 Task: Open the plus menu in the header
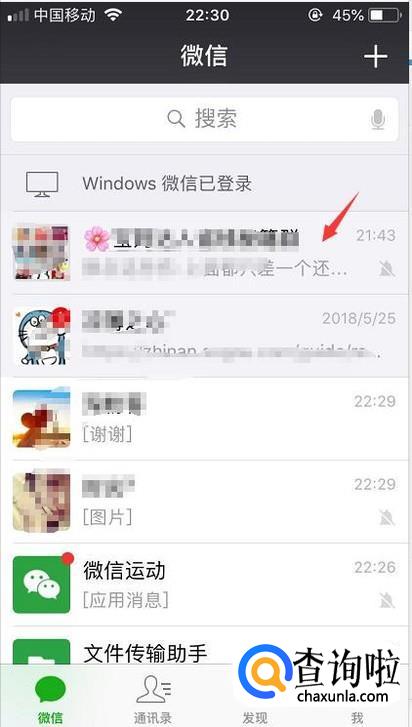(375, 57)
